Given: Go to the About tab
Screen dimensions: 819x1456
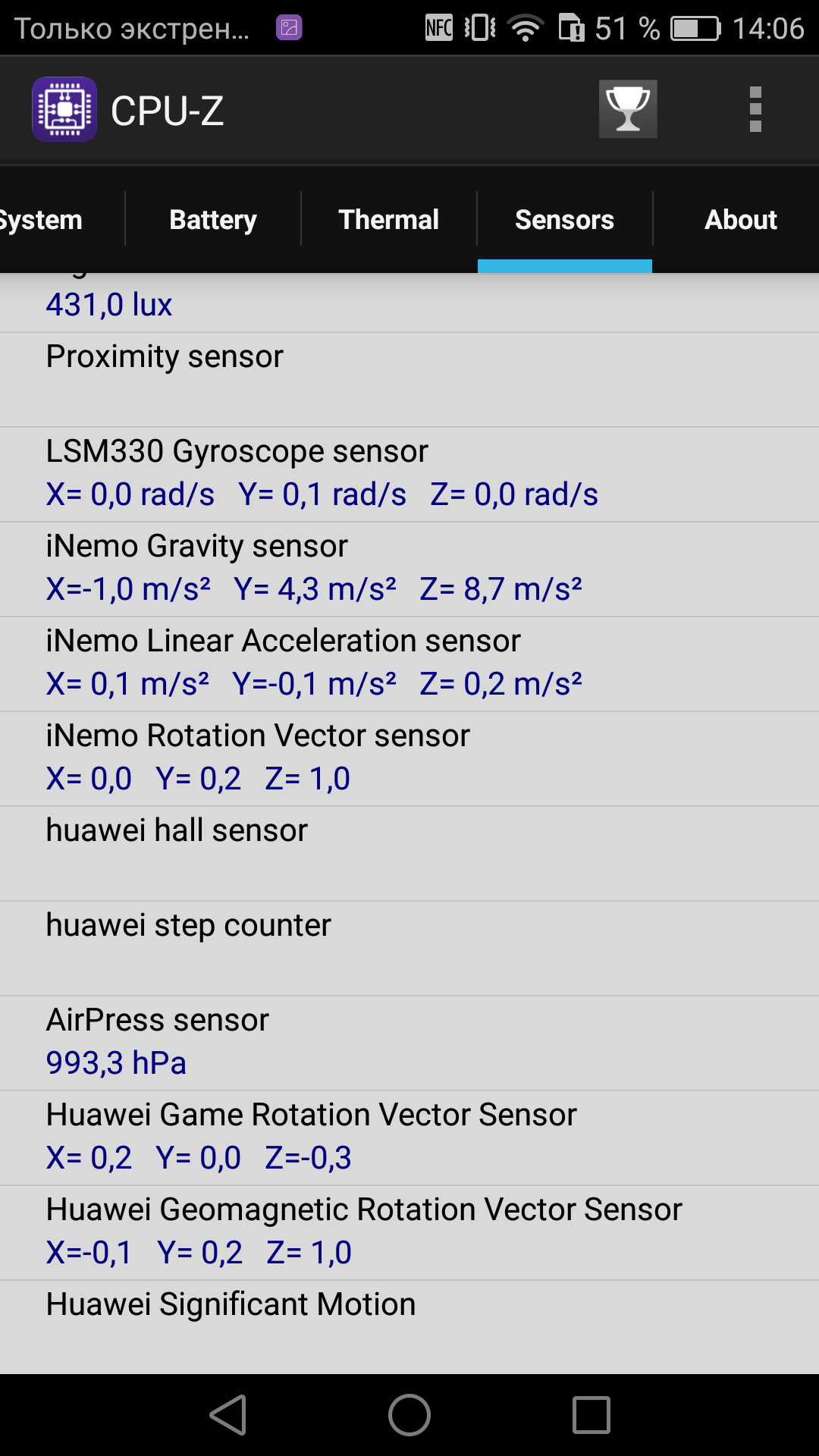Looking at the screenshot, I should pos(740,220).
